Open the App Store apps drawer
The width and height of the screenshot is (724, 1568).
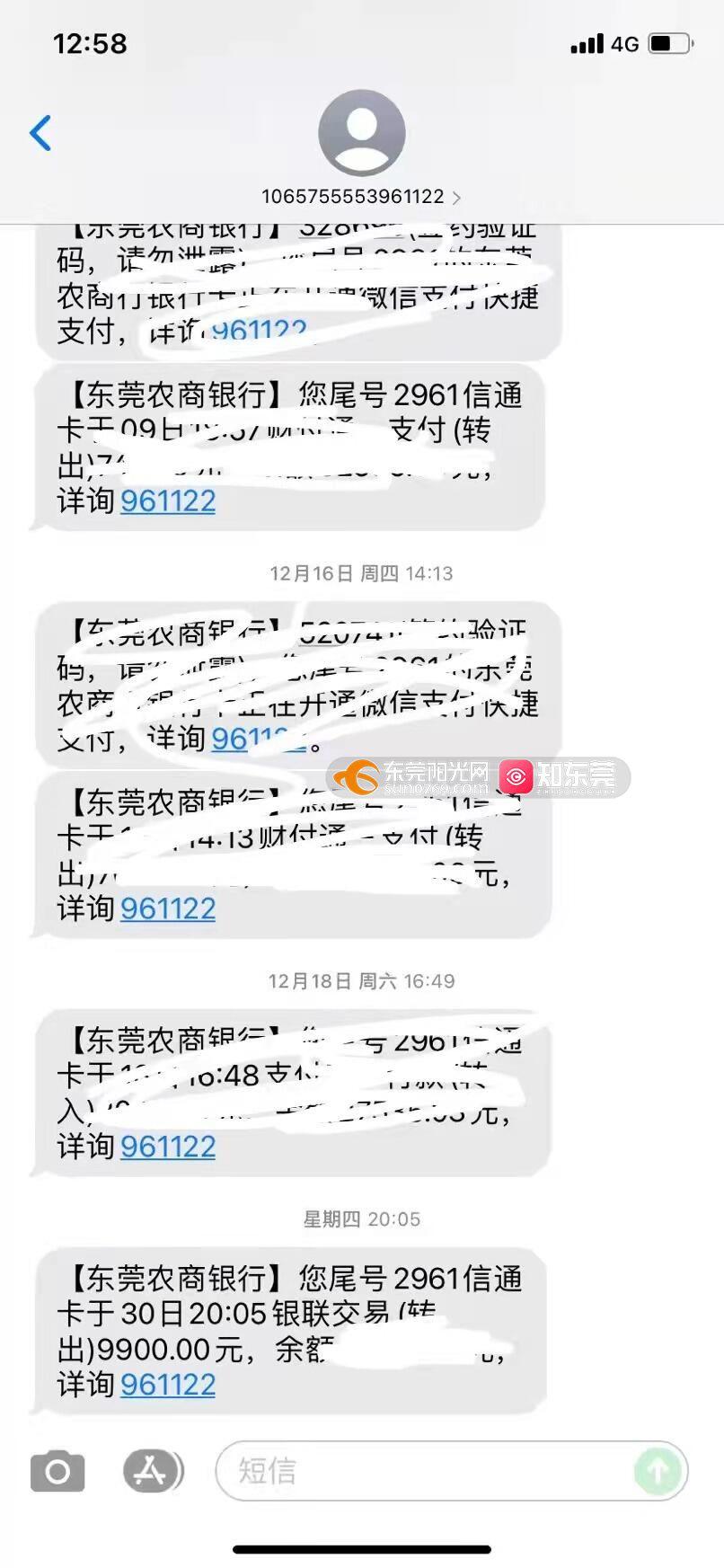(152, 1471)
